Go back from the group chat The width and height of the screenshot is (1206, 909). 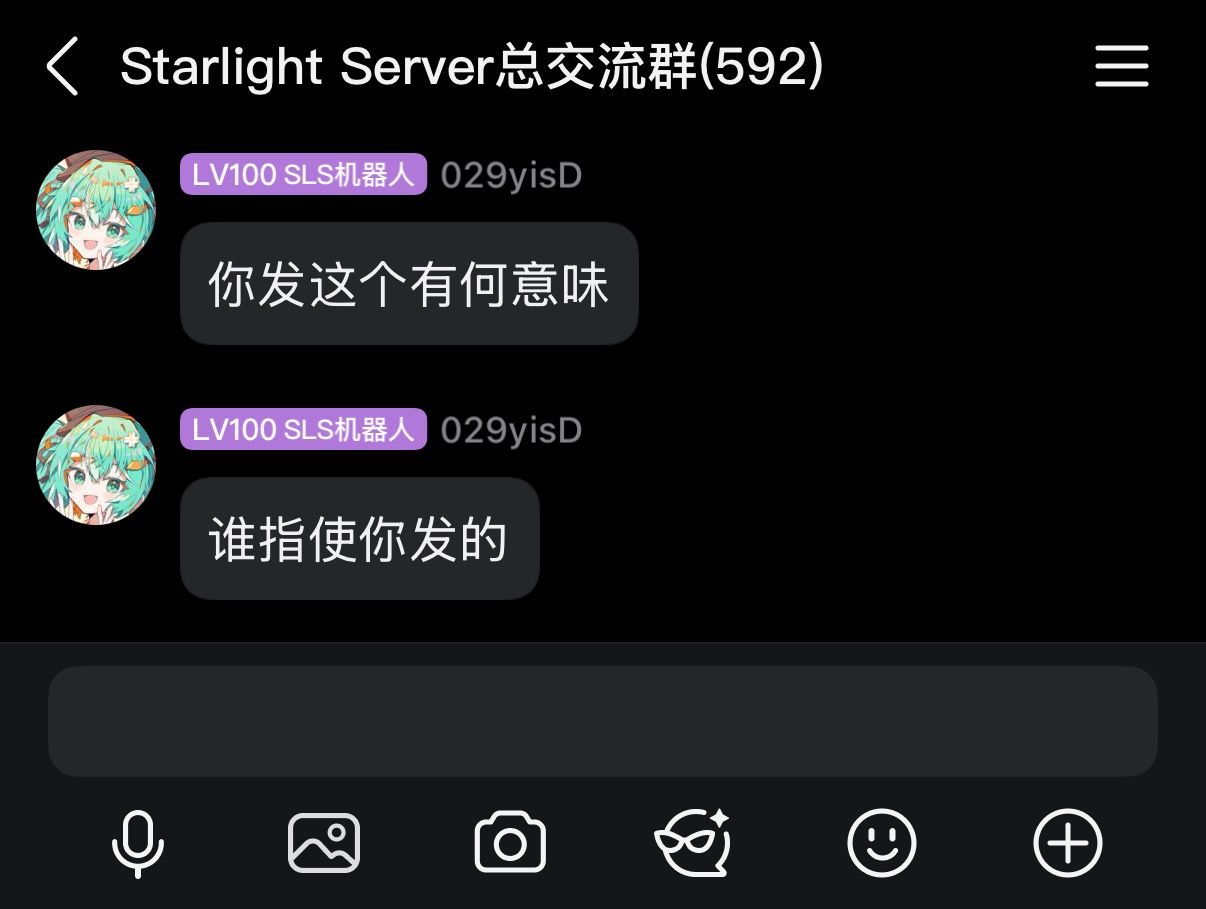click(62, 68)
